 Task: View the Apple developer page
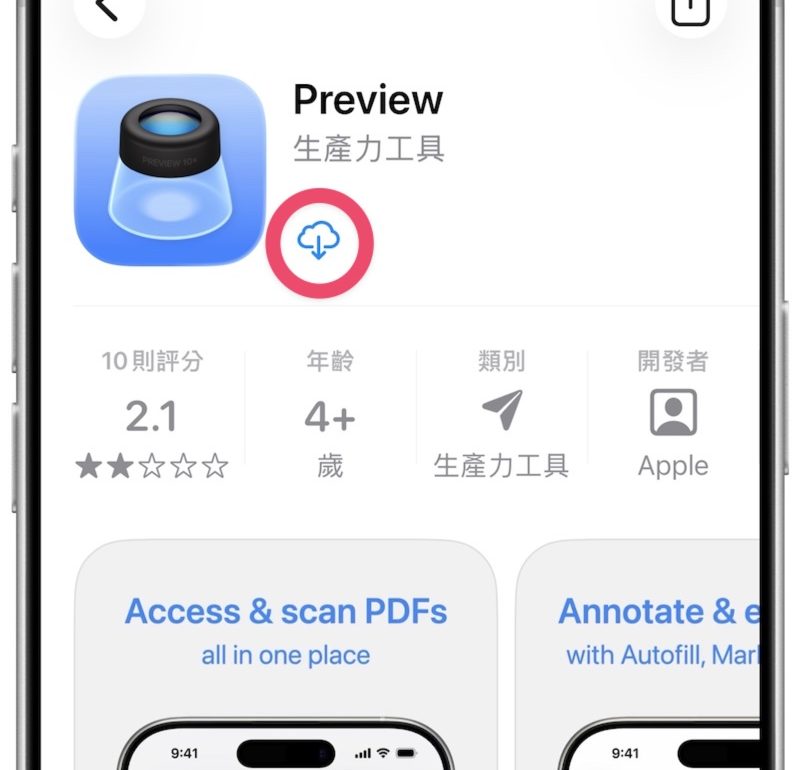click(672, 414)
